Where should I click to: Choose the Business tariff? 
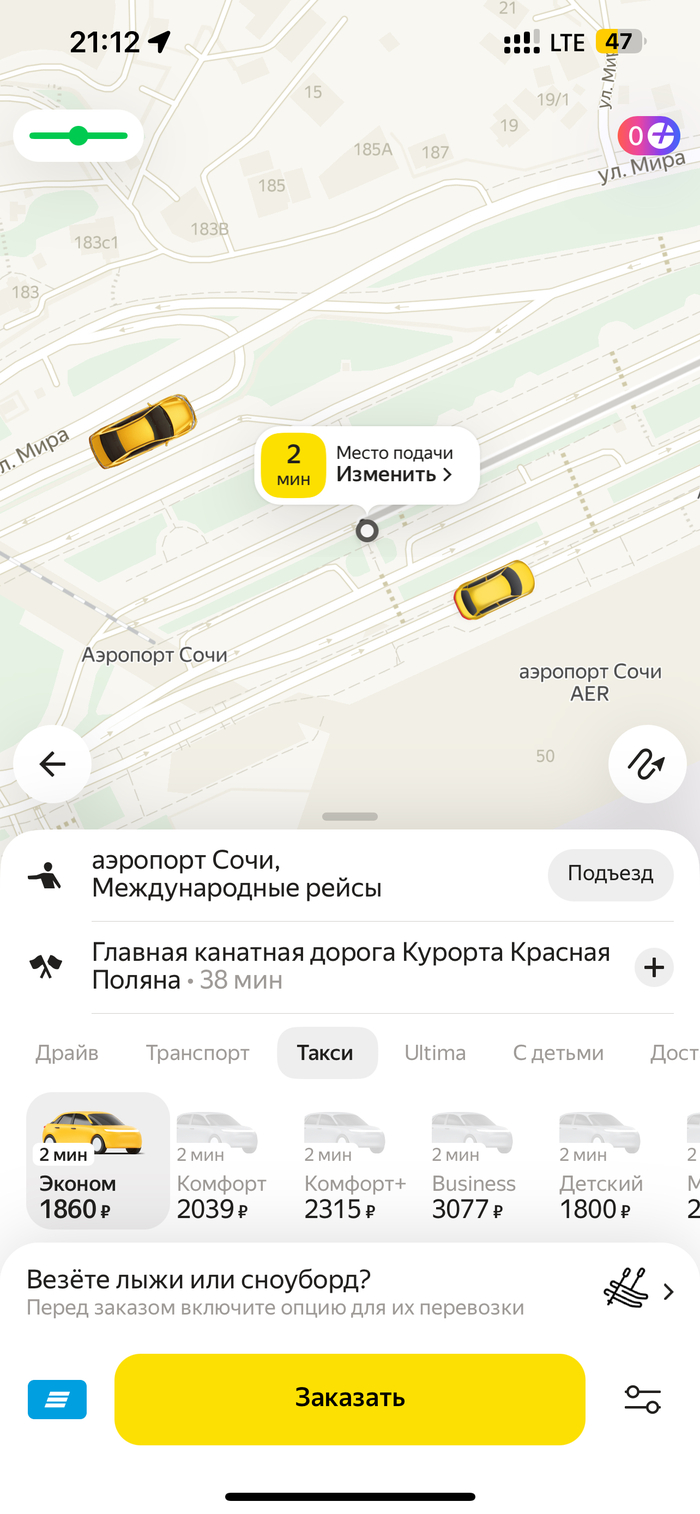[473, 1165]
